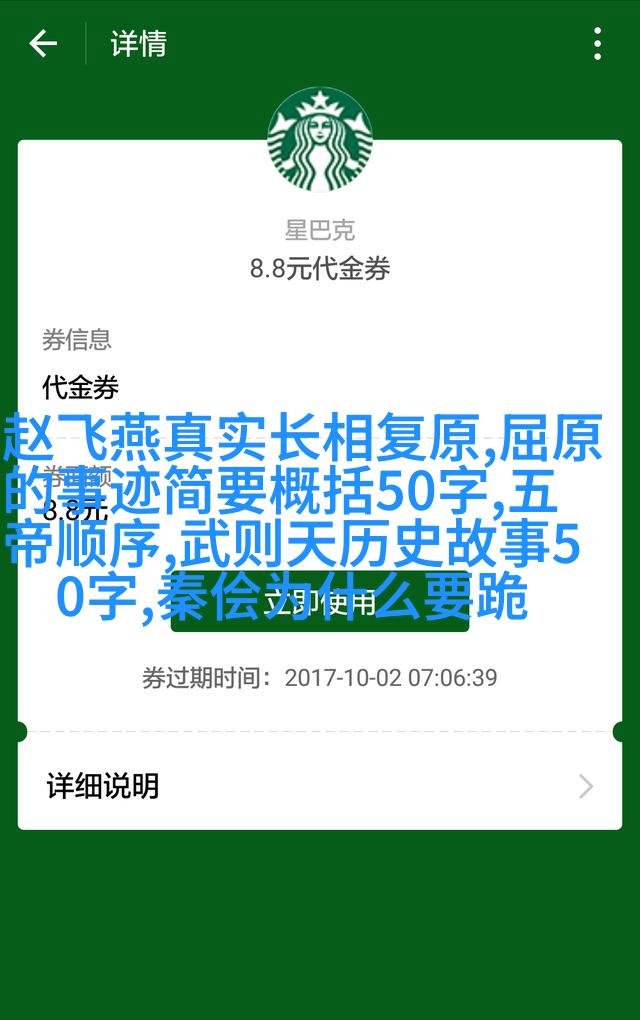640x1020 pixels.
Task: Go back from the 详情 page
Action: 42,44
